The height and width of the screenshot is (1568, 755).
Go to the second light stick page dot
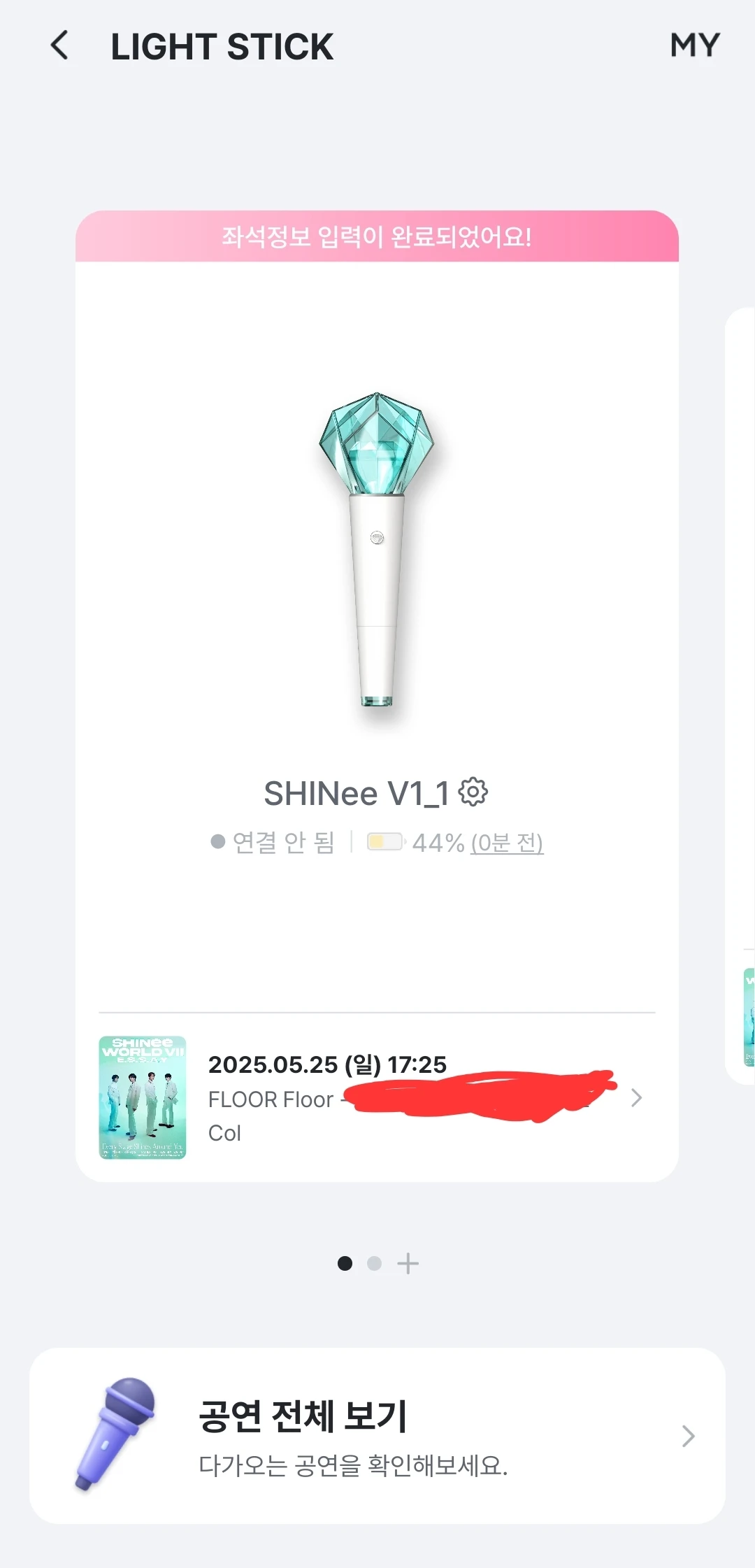pos(374,1263)
